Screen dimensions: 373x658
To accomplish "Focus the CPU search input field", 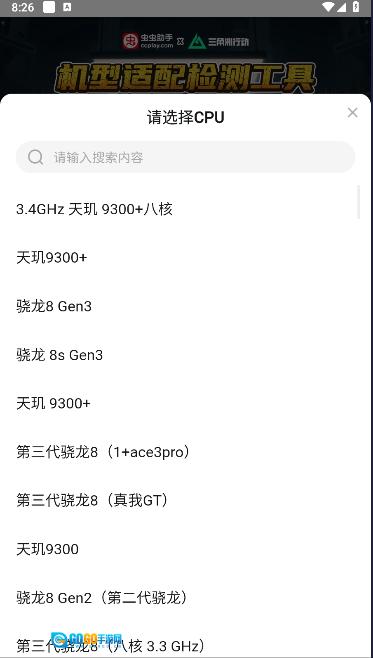I will (185, 157).
